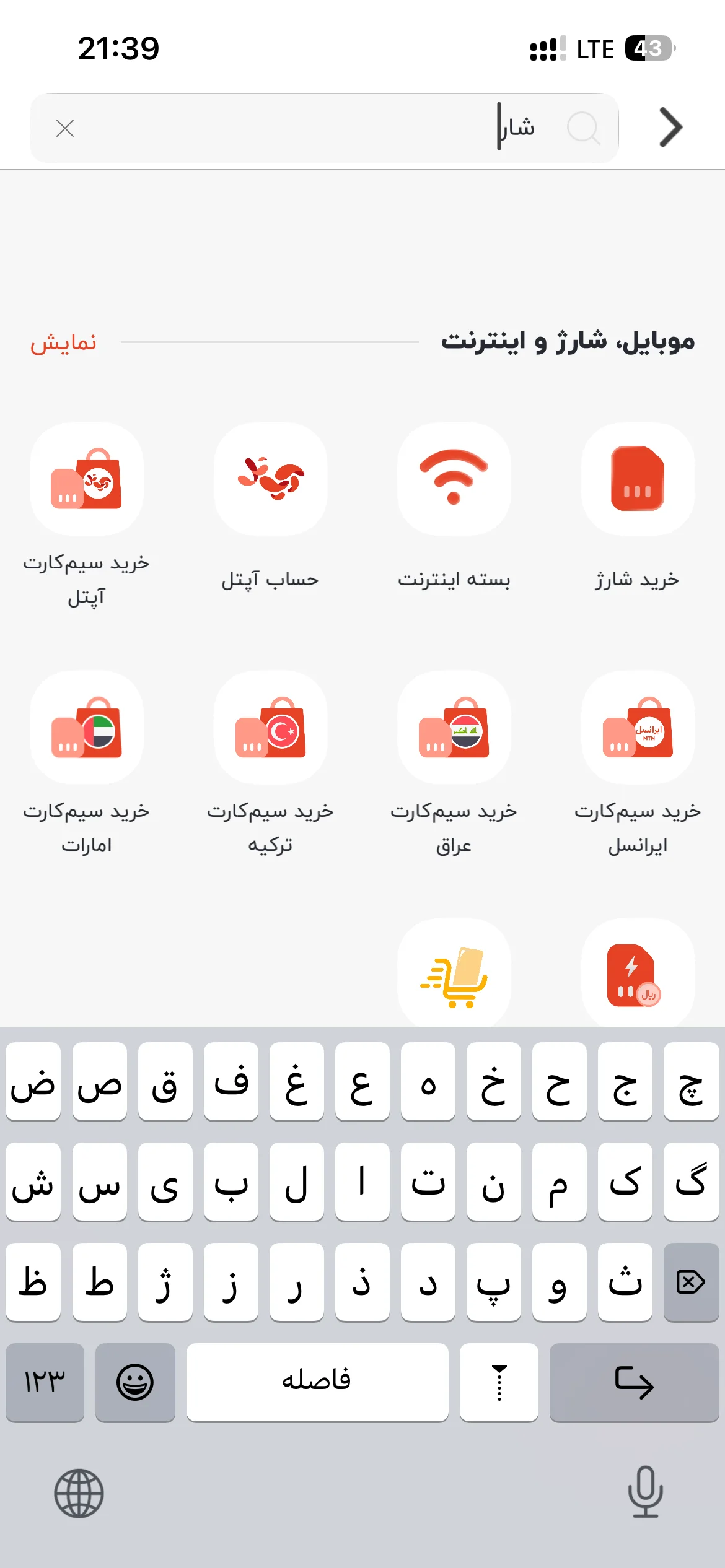The image size is (725, 1568).
Task: Clear the search text with the X
Action: [65, 128]
